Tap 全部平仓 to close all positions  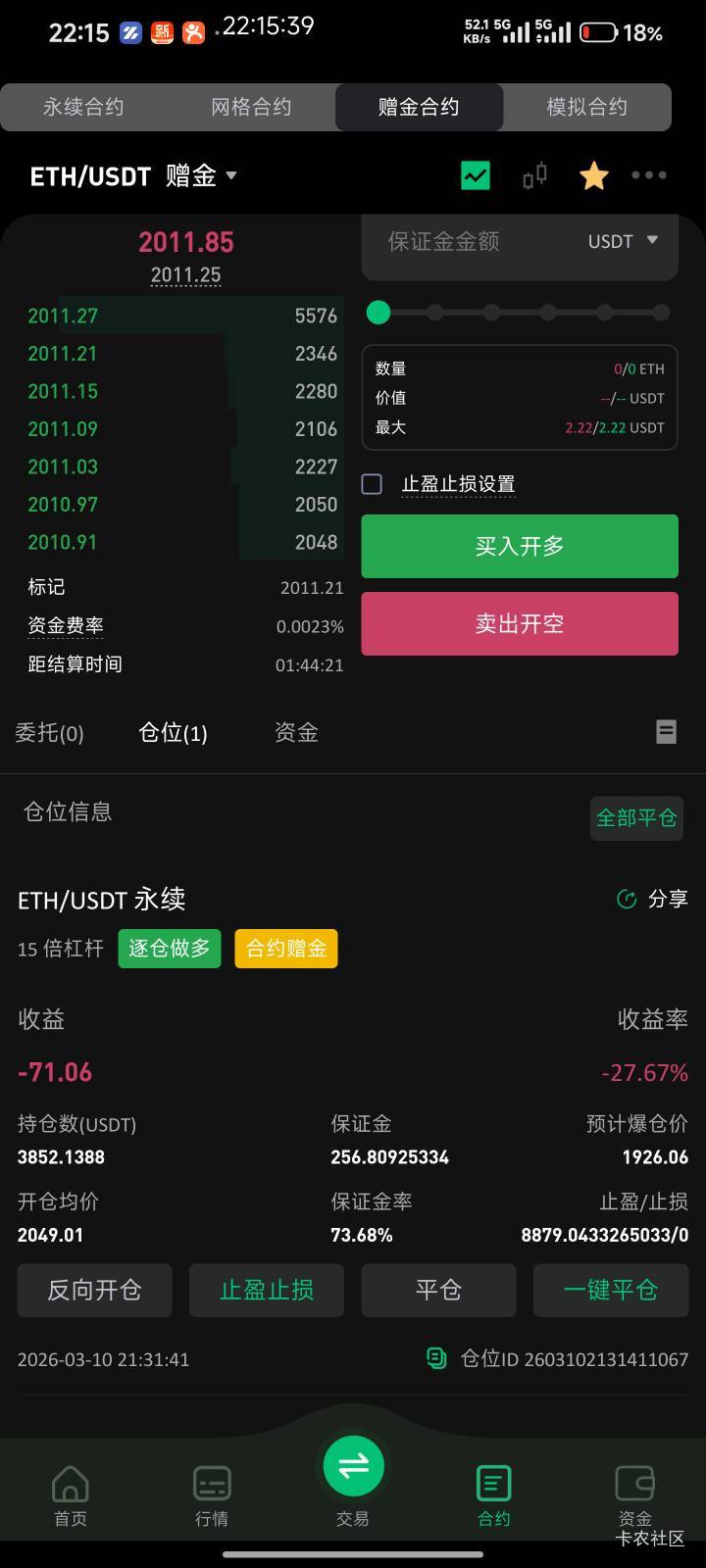(x=636, y=817)
